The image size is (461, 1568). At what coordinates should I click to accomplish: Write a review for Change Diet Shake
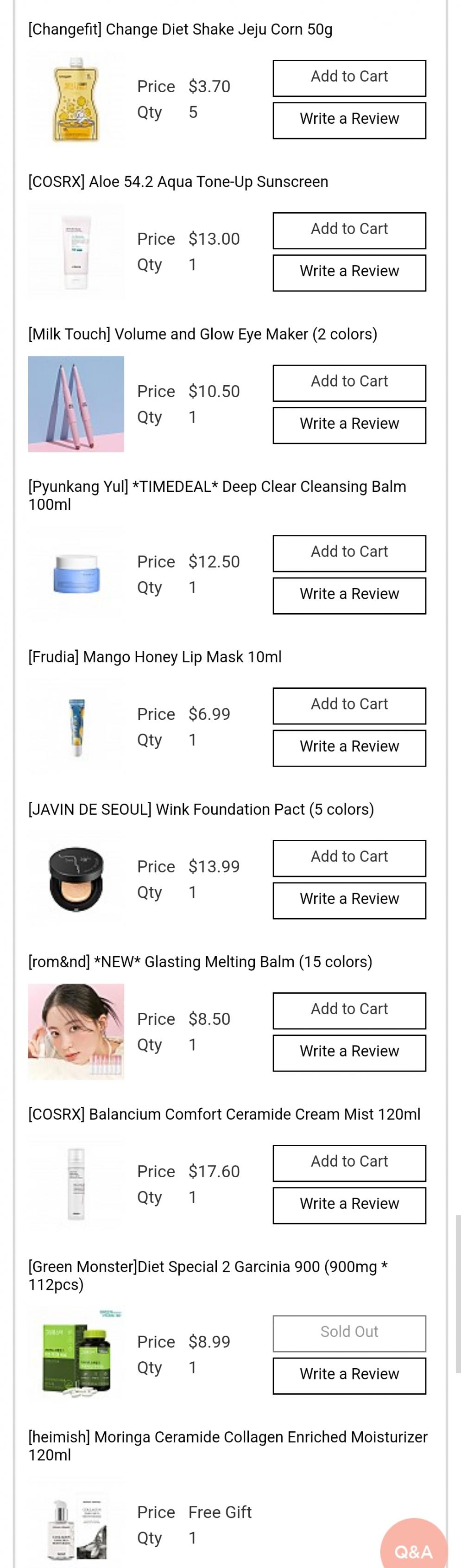[349, 120]
